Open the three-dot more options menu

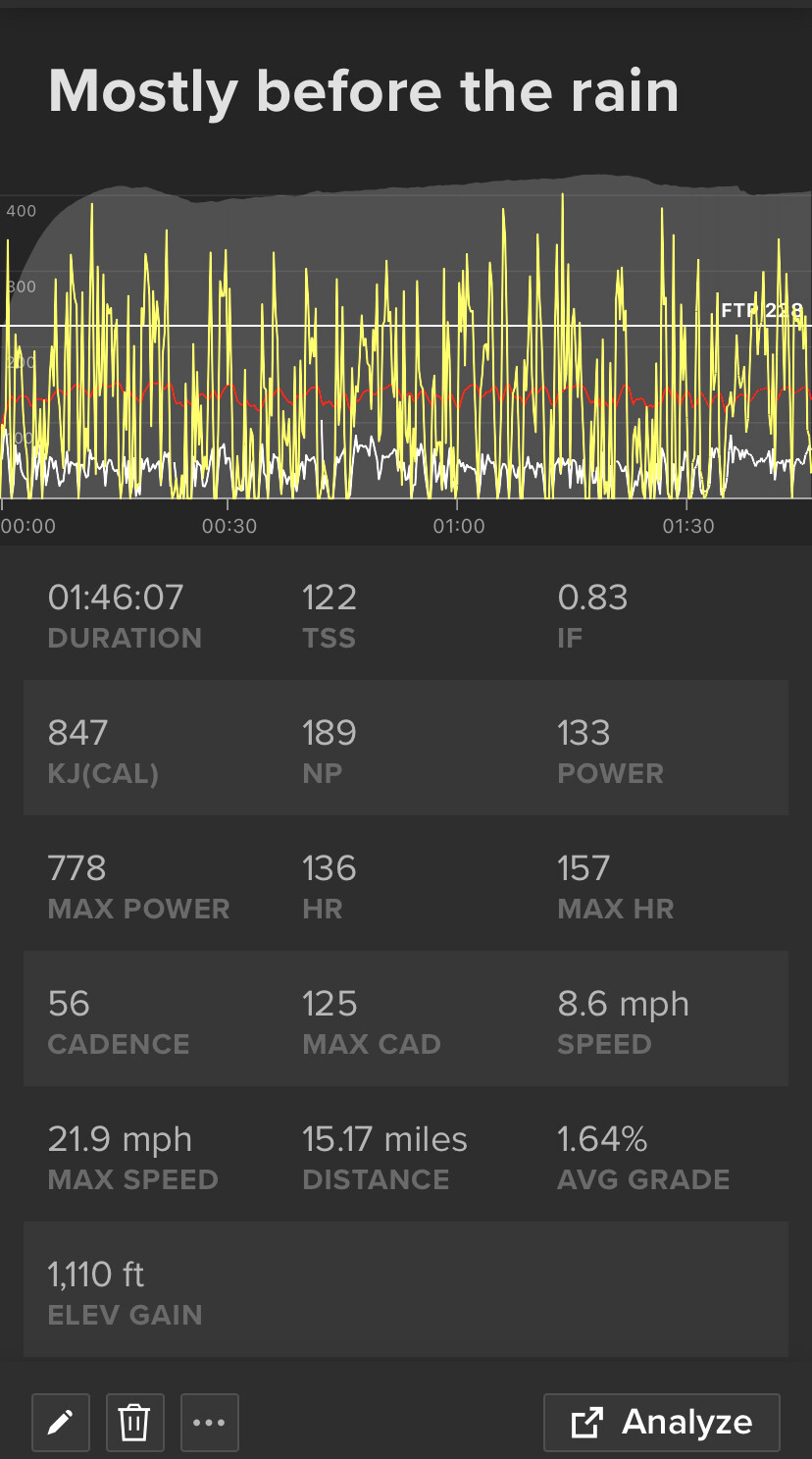pos(209,1422)
